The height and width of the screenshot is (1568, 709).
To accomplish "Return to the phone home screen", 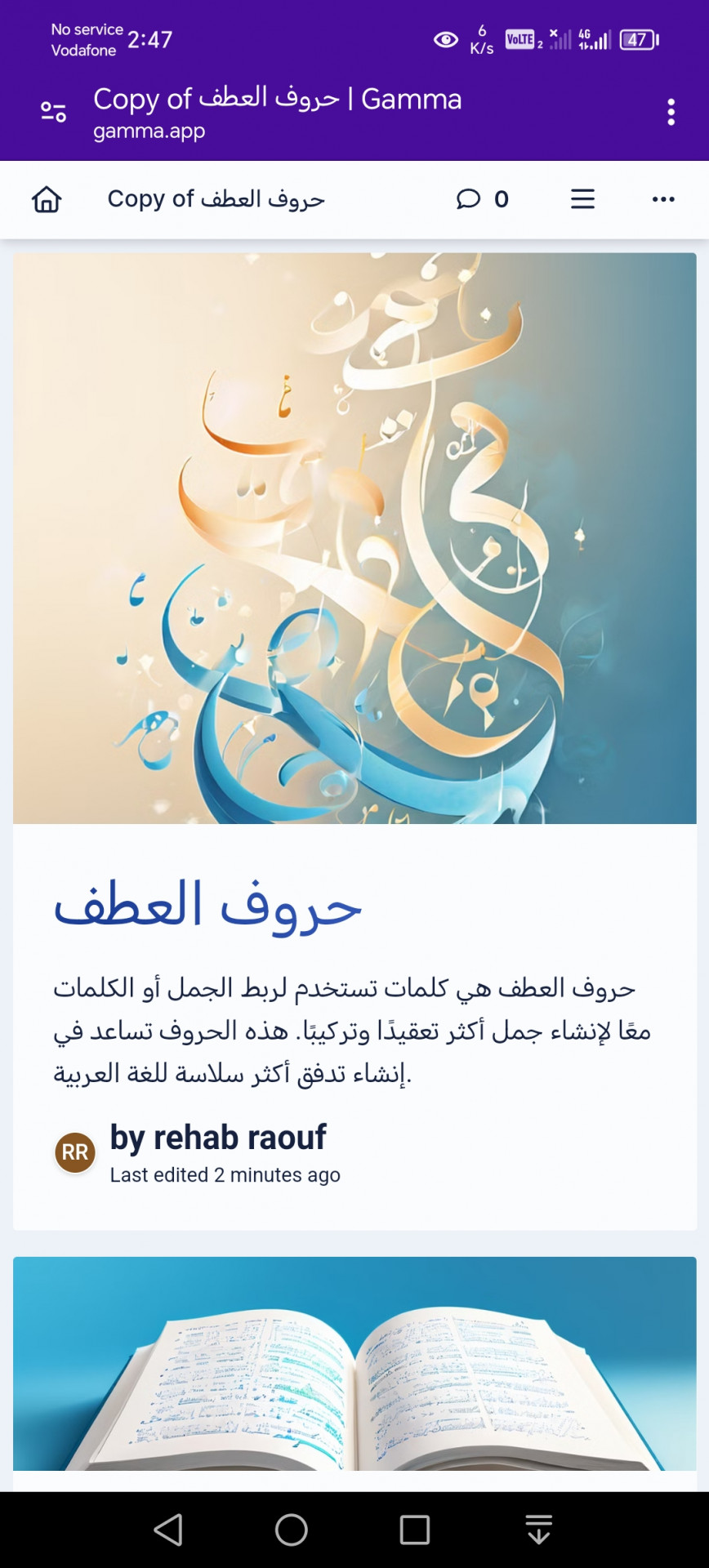I will coord(292,1530).
